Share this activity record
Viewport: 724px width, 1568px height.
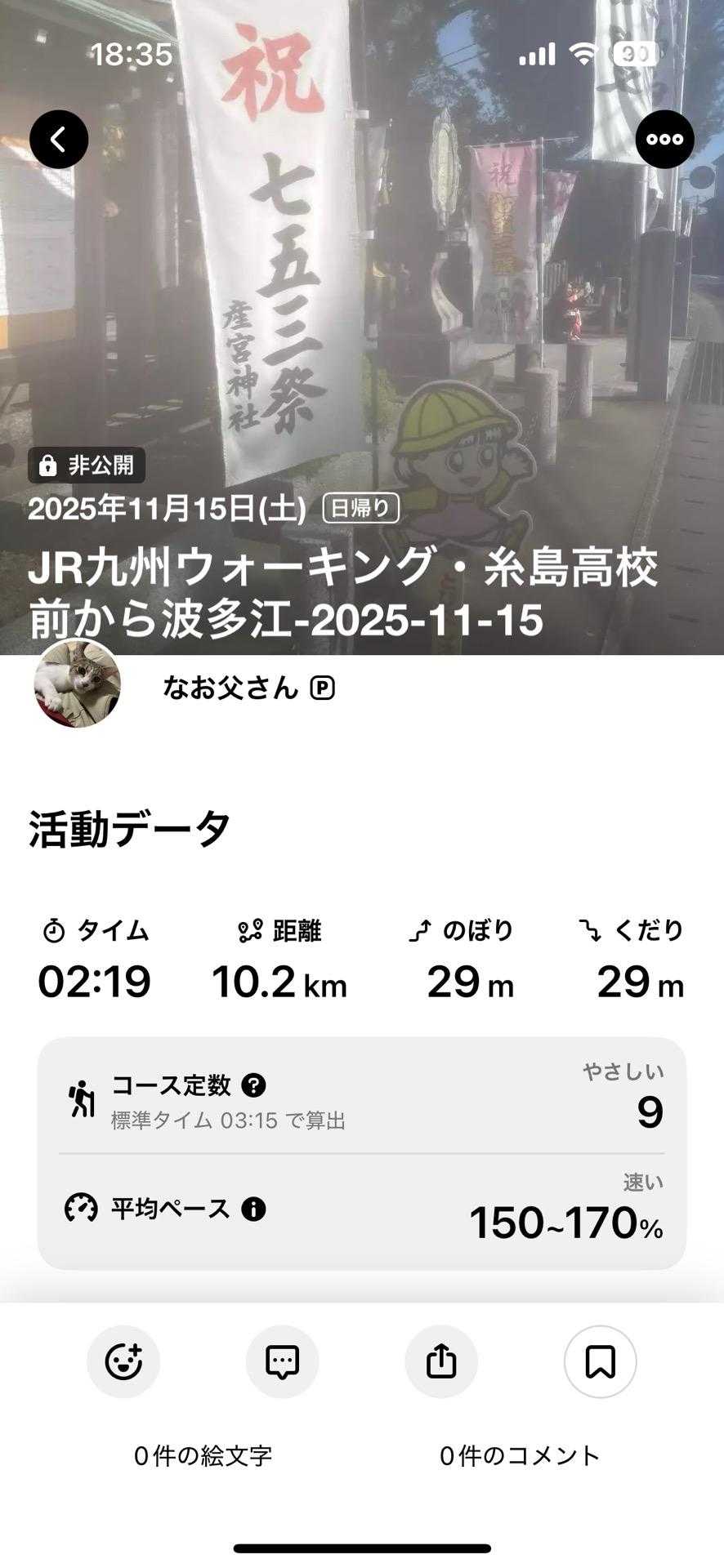[x=441, y=1361]
